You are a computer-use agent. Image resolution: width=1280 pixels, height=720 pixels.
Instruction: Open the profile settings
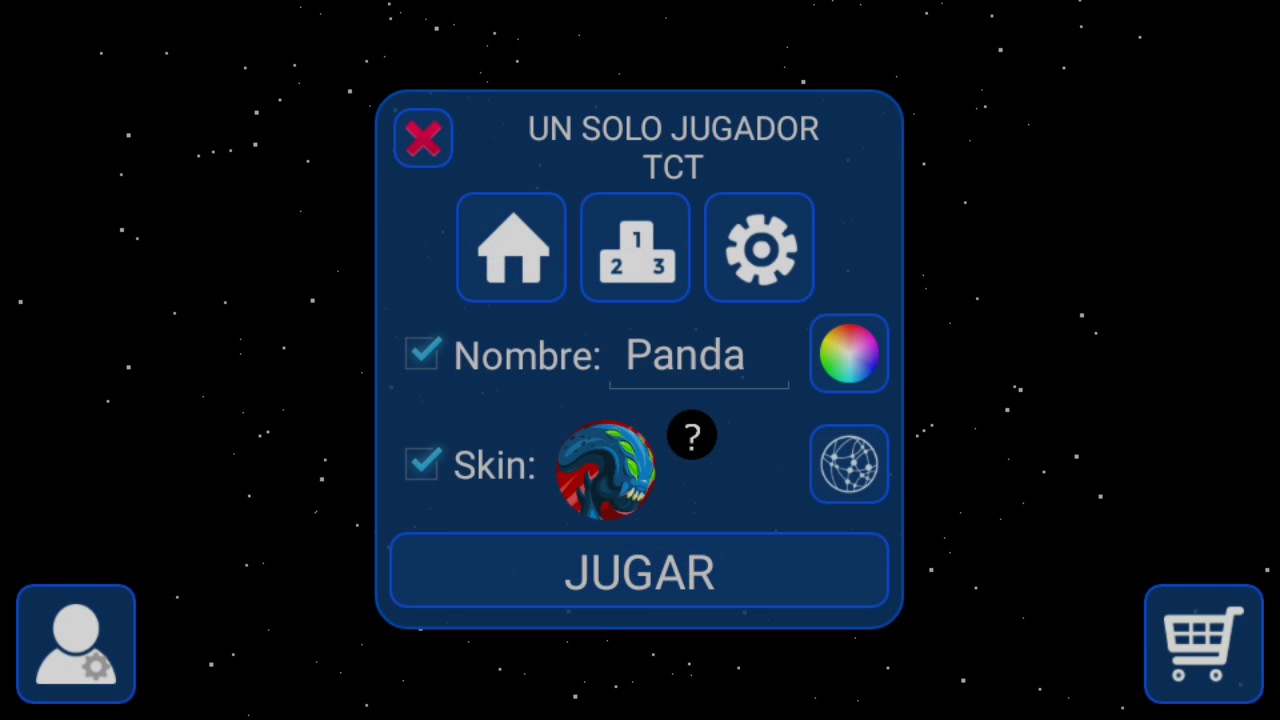pos(76,644)
